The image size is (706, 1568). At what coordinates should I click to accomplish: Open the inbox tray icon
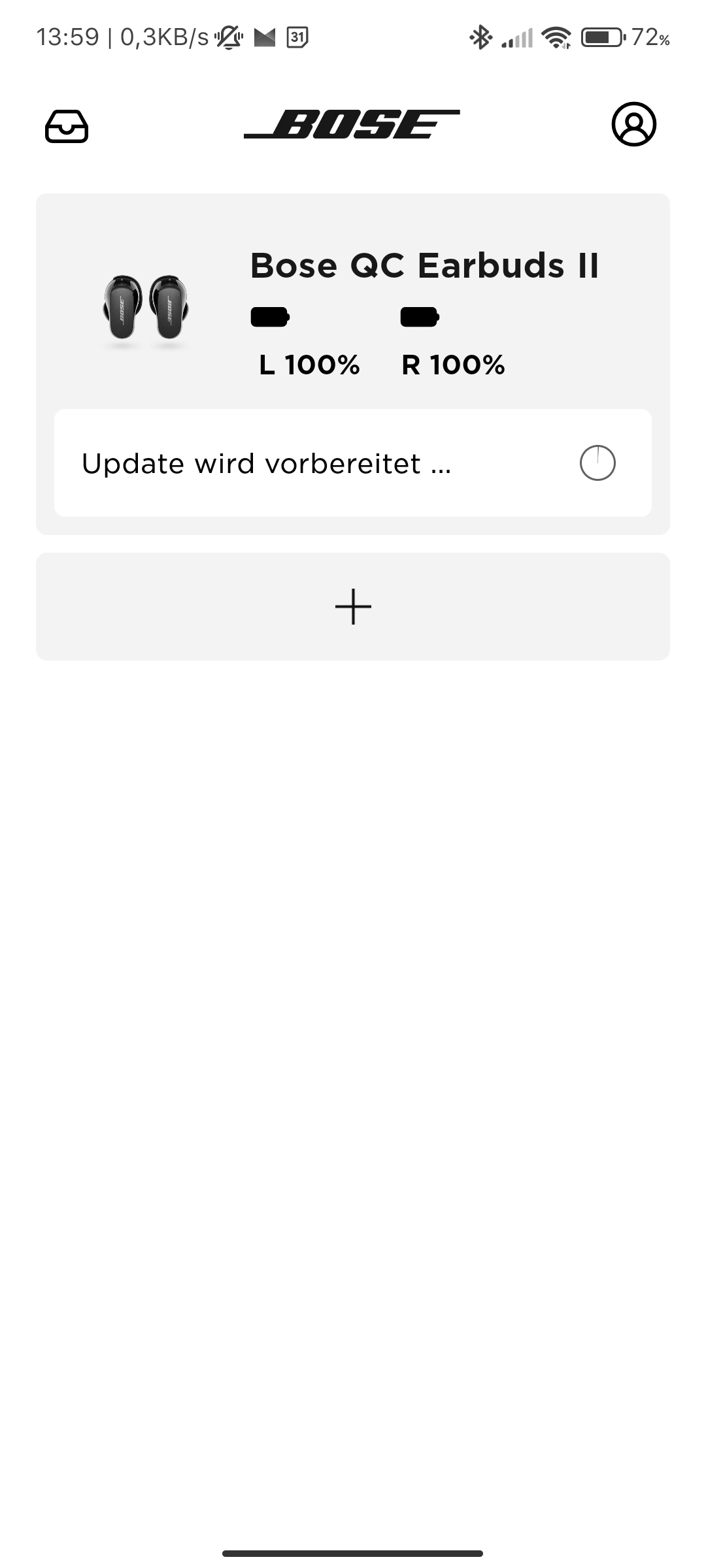coord(67,125)
